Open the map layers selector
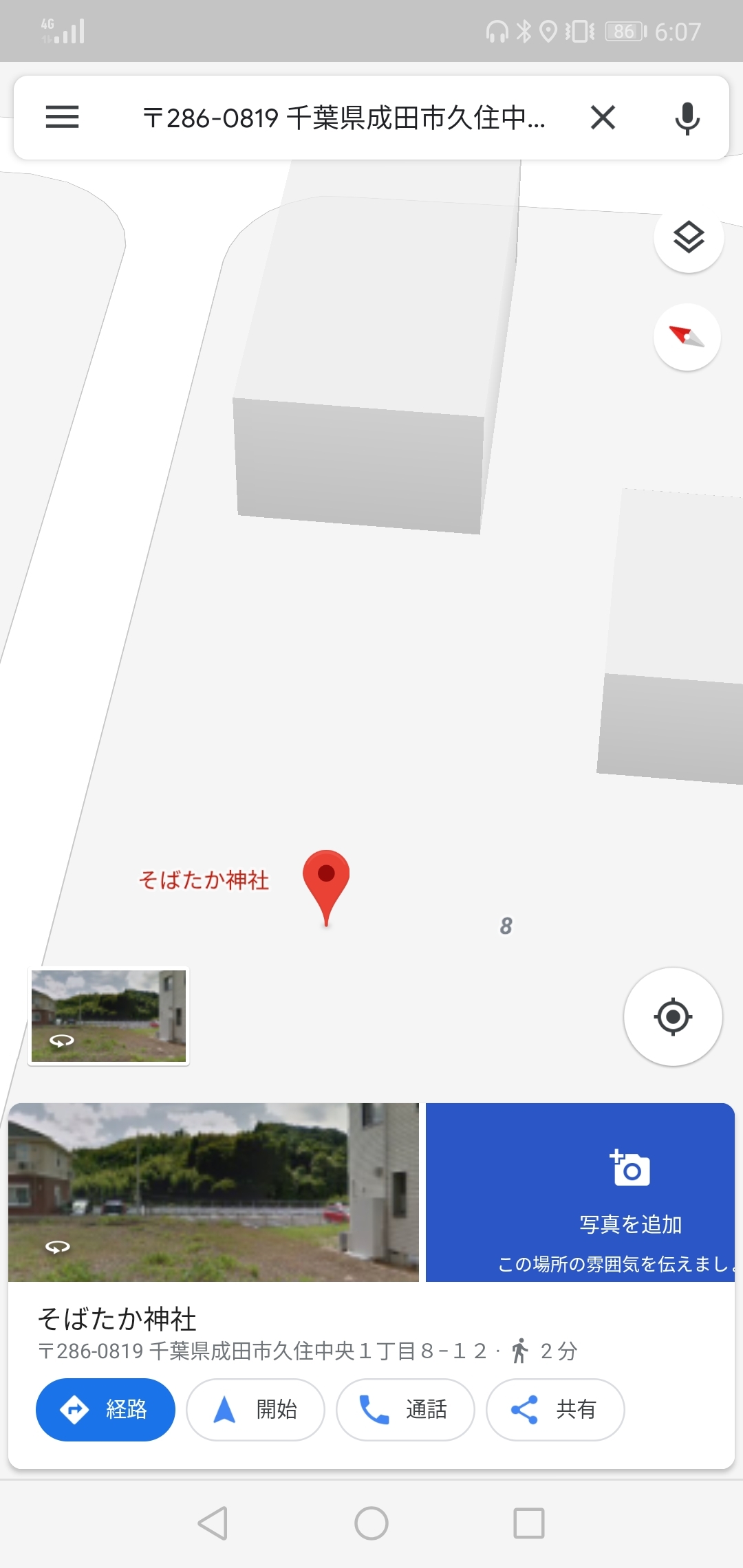Viewport: 743px width, 1568px height. 688,238
